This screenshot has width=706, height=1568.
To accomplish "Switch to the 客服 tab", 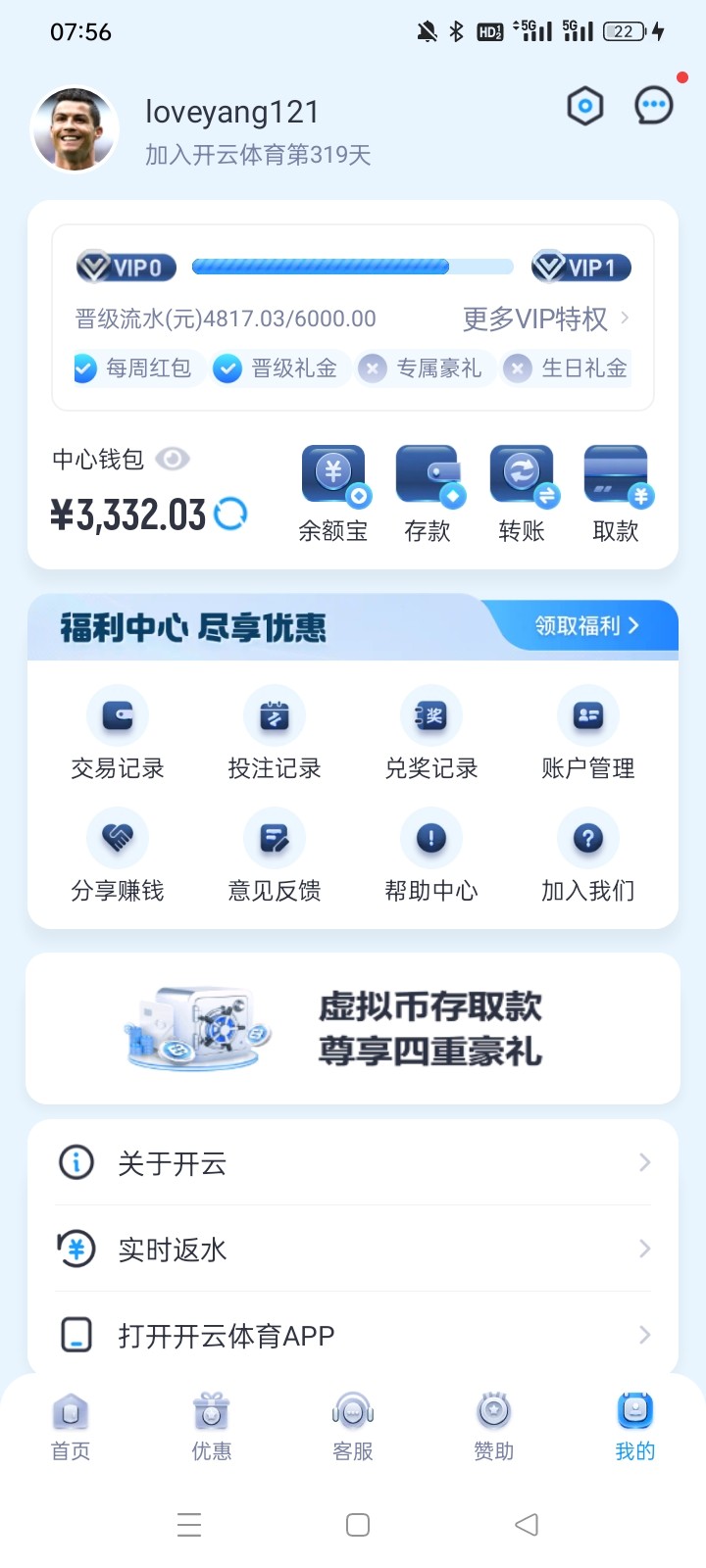I will (x=353, y=1427).
